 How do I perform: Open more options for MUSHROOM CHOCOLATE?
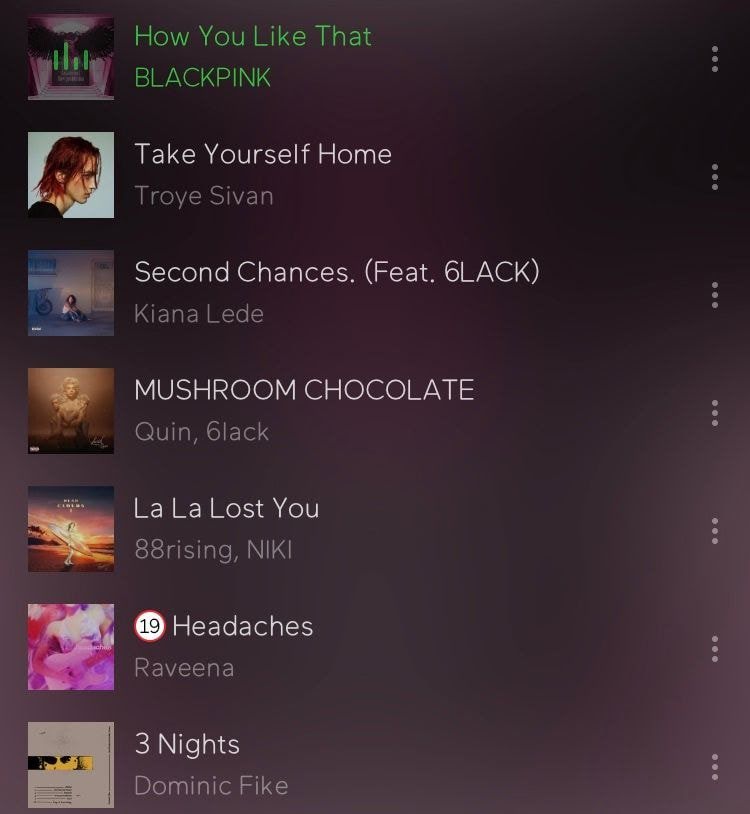pos(714,413)
